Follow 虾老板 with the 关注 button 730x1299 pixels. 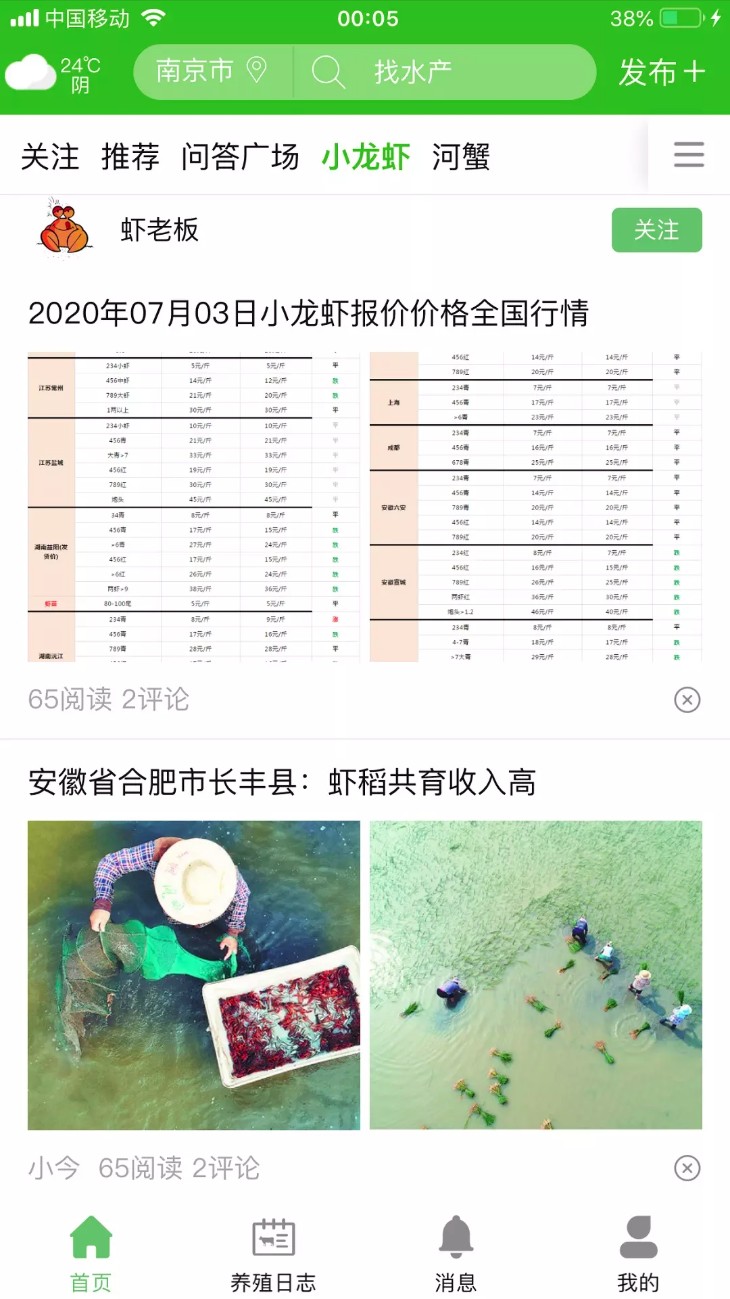(x=656, y=230)
